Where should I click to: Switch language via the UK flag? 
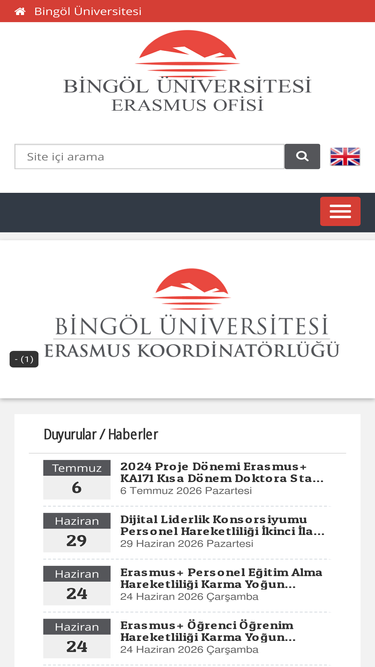point(345,157)
